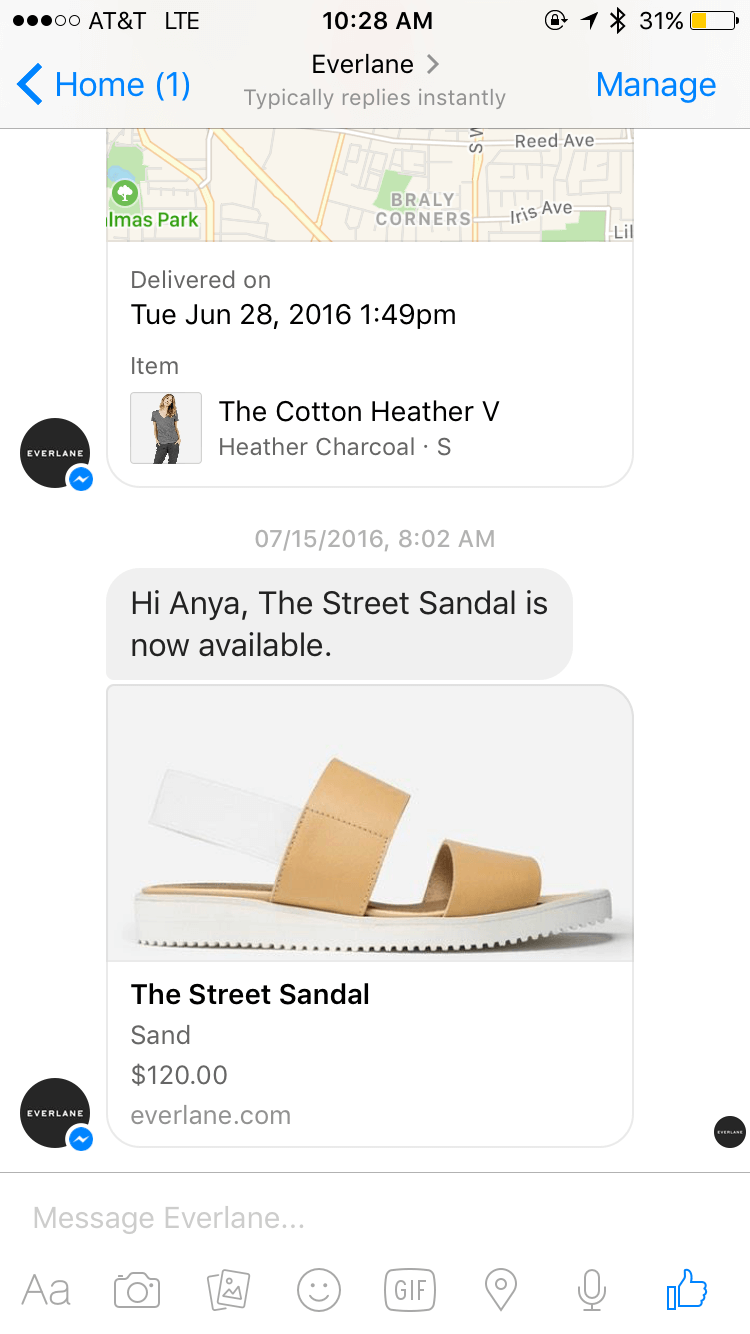Open the photo gallery picker

[x=228, y=1290]
